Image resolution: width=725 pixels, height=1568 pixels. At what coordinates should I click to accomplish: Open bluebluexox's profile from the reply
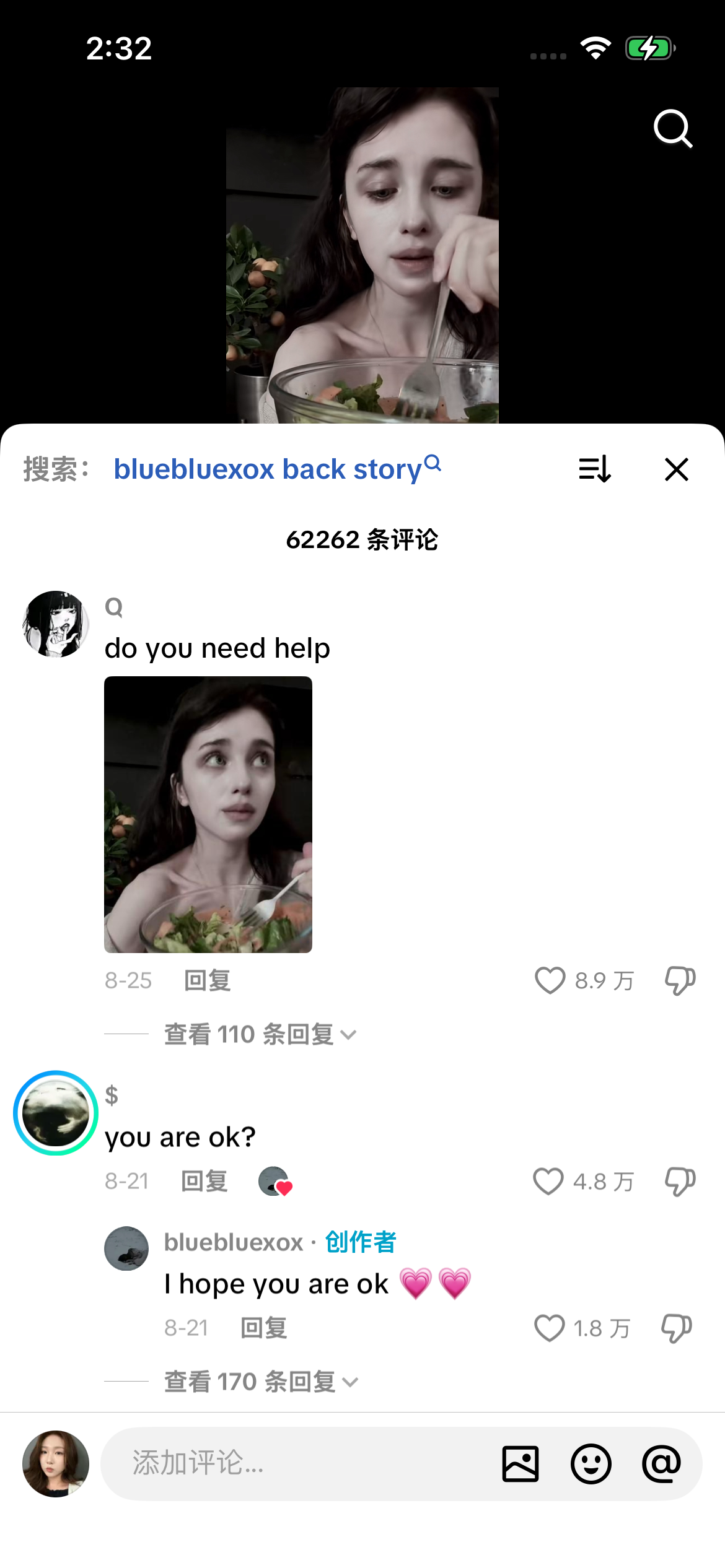pos(126,1248)
